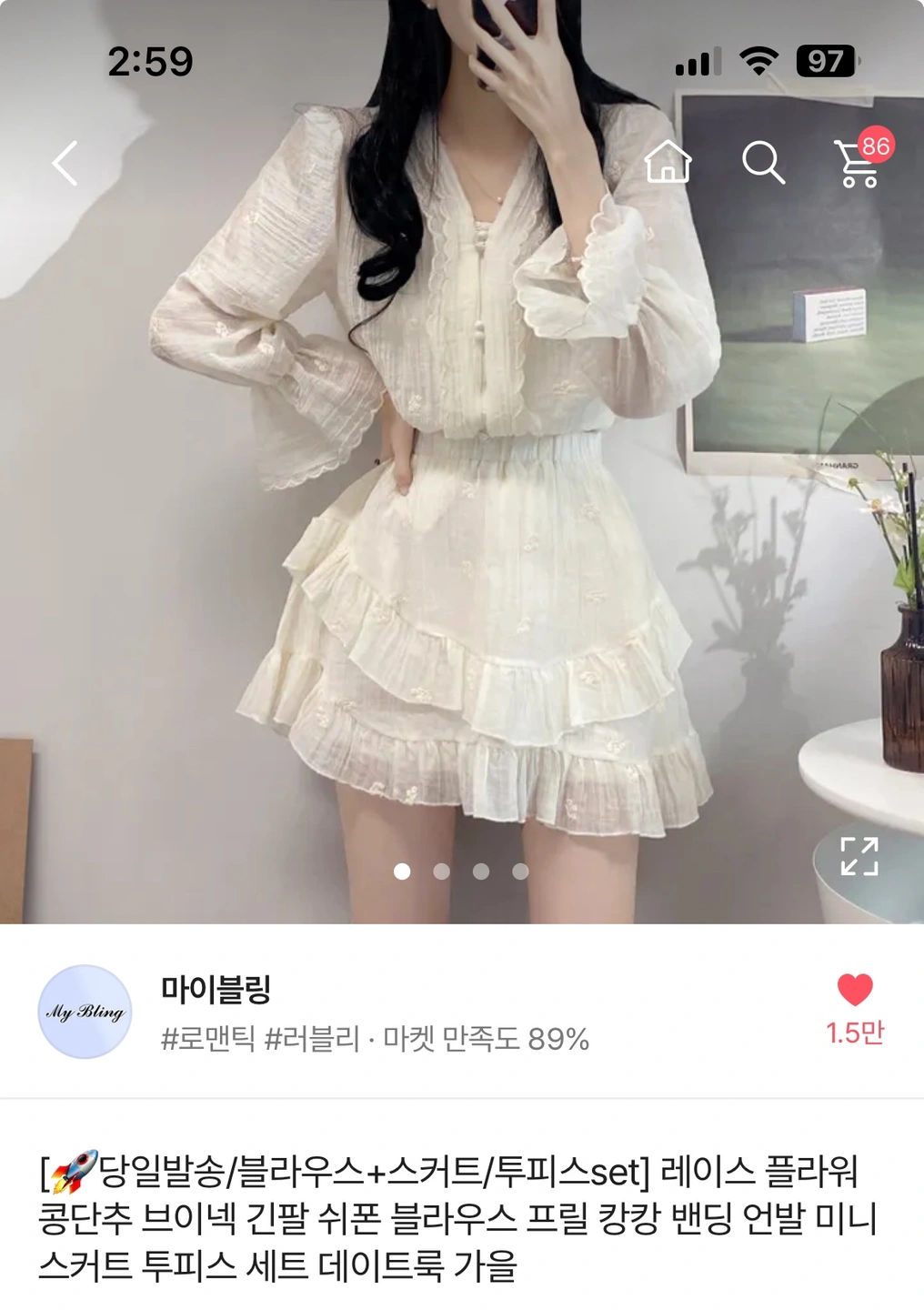Viewport: 924px width, 1310px height.
Task: Like the product with the heart icon
Action: point(854,990)
